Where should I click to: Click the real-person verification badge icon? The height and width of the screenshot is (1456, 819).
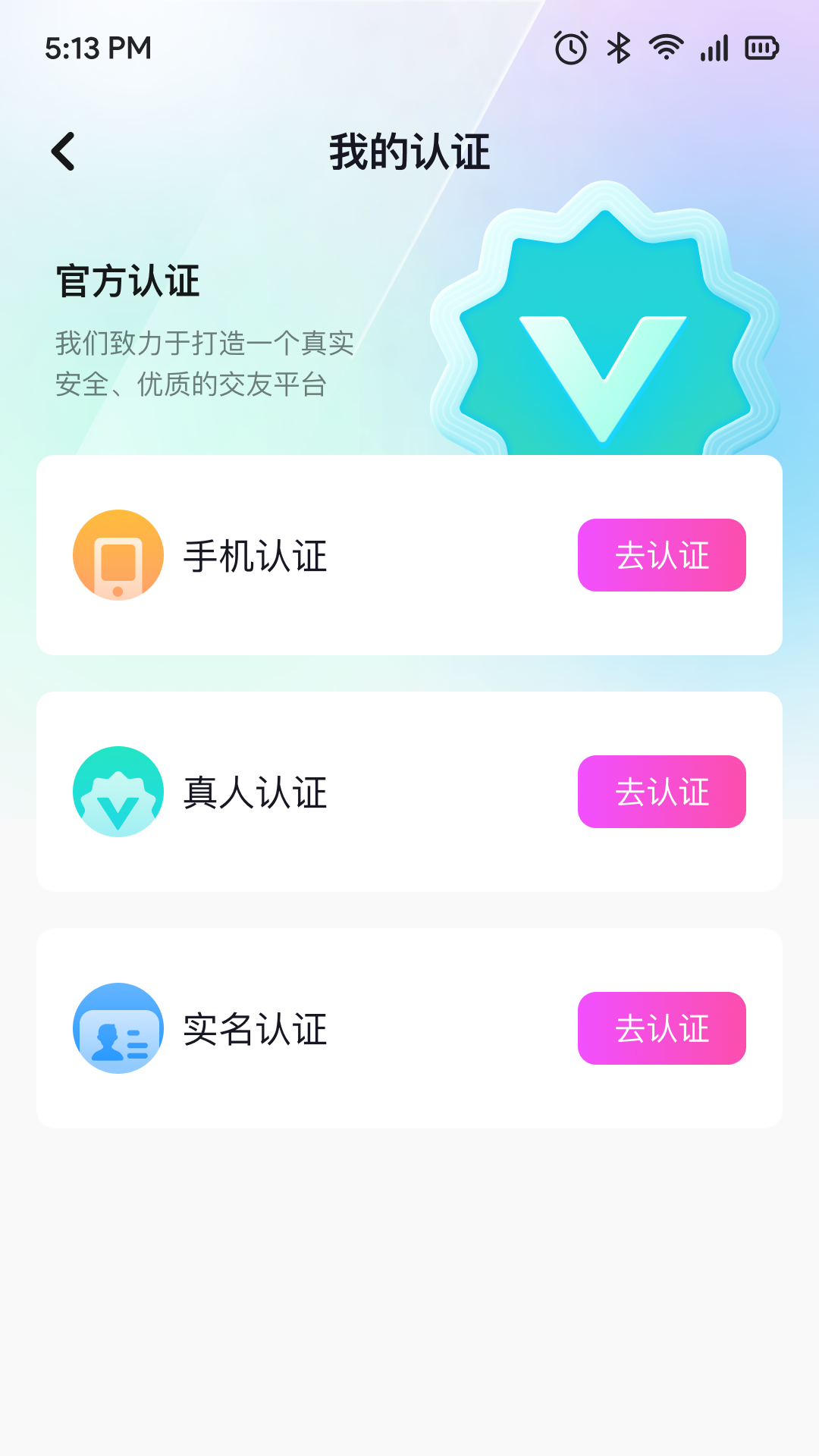118,792
